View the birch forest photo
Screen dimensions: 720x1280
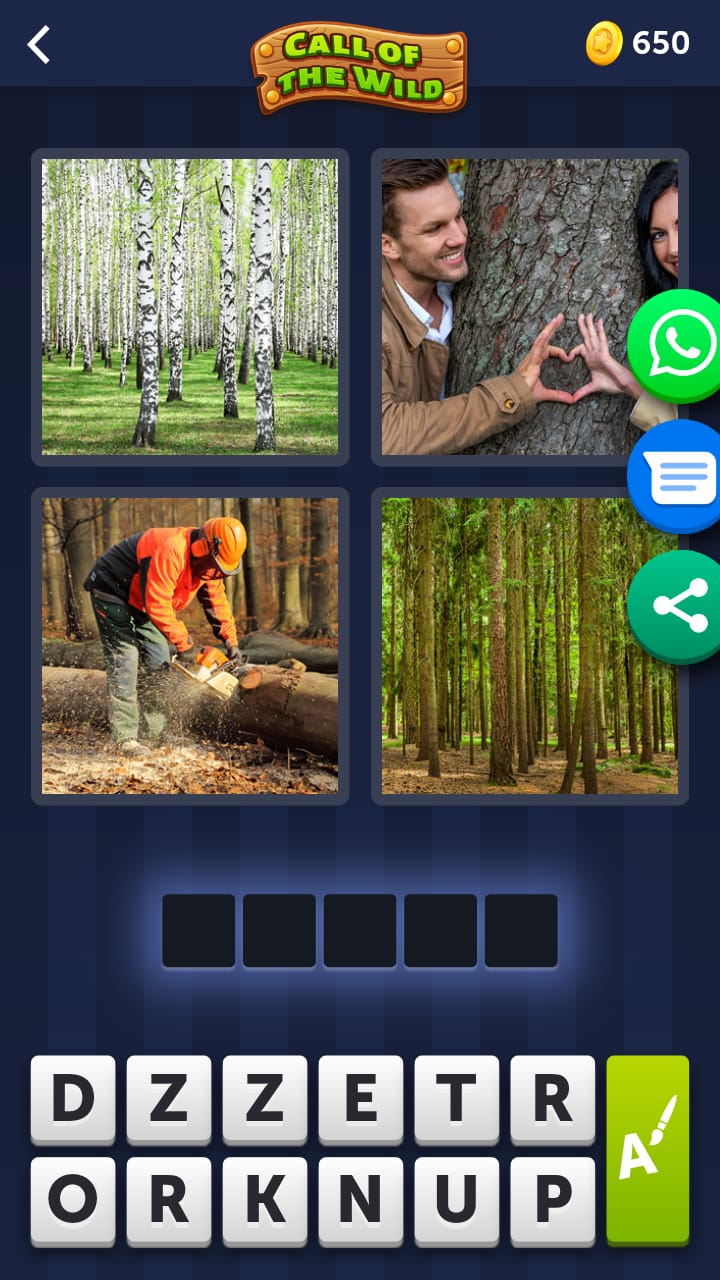pos(190,305)
